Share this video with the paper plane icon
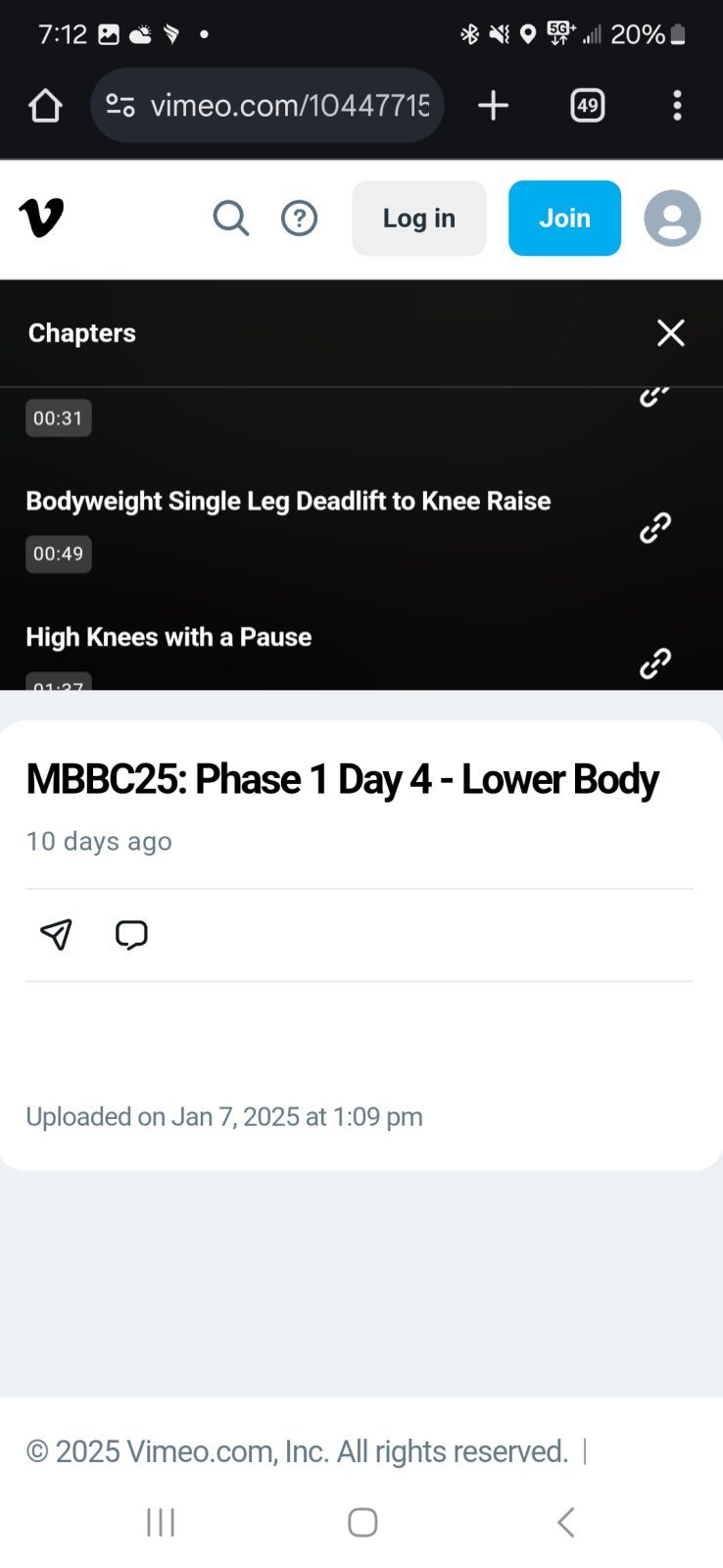The image size is (723, 1568). (x=56, y=935)
